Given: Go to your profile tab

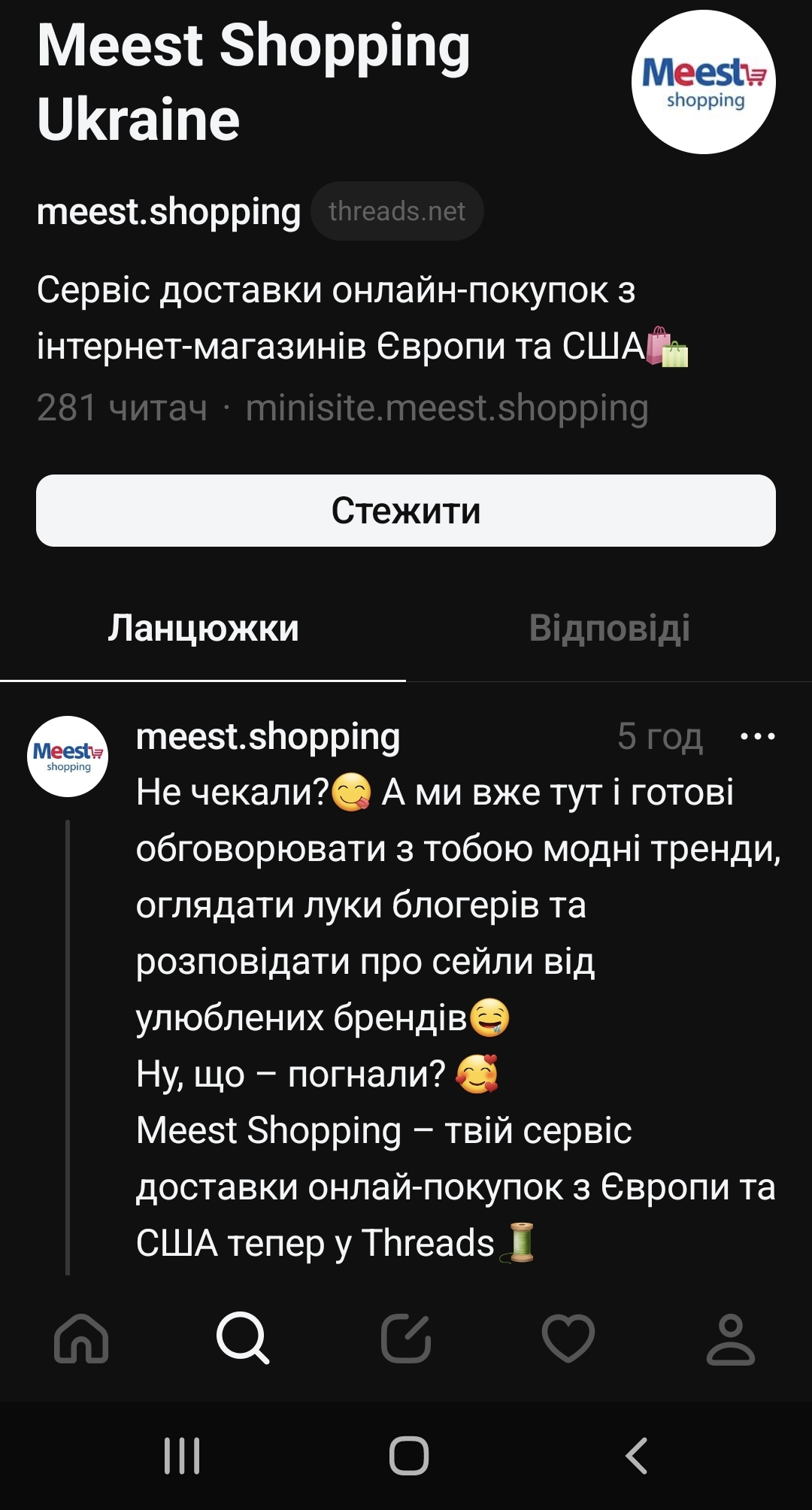Looking at the screenshot, I should point(730,1339).
